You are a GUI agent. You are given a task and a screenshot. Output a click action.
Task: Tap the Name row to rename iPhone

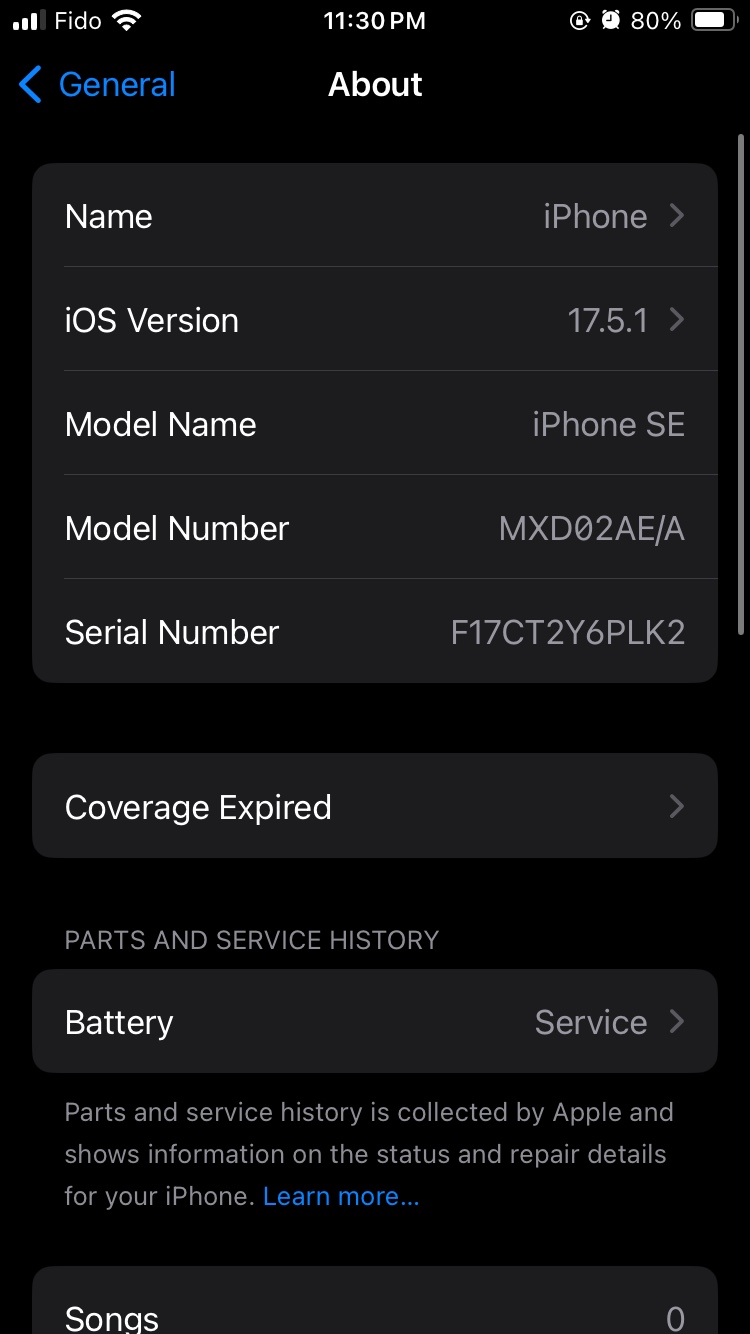(375, 215)
